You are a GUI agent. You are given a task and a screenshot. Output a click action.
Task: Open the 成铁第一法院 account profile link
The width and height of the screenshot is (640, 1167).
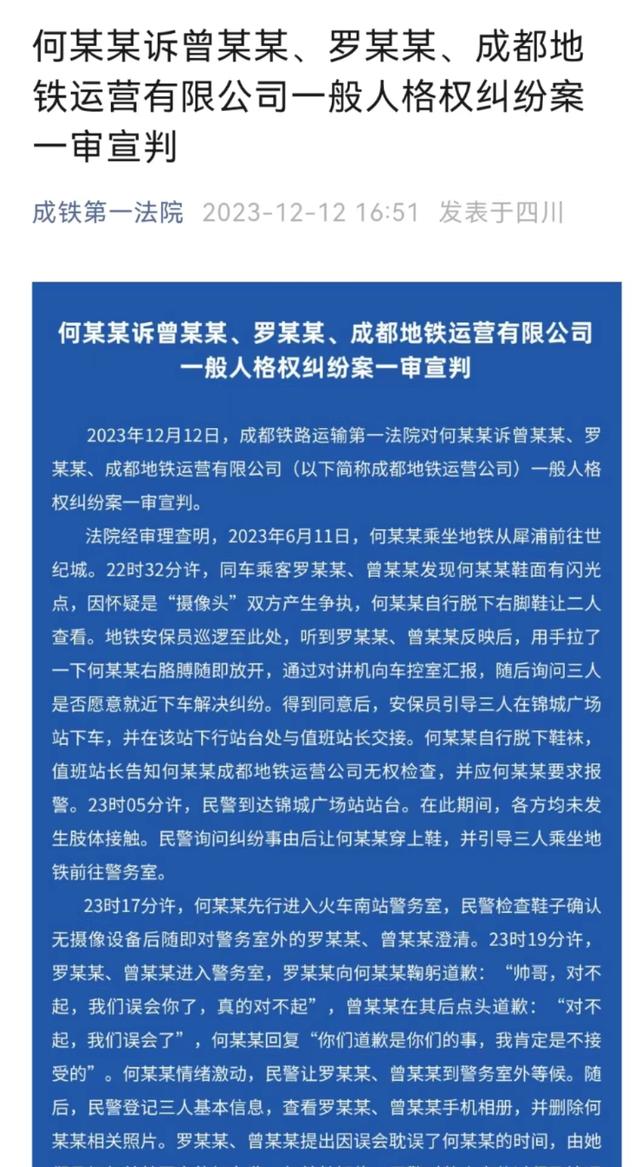point(107,213)
